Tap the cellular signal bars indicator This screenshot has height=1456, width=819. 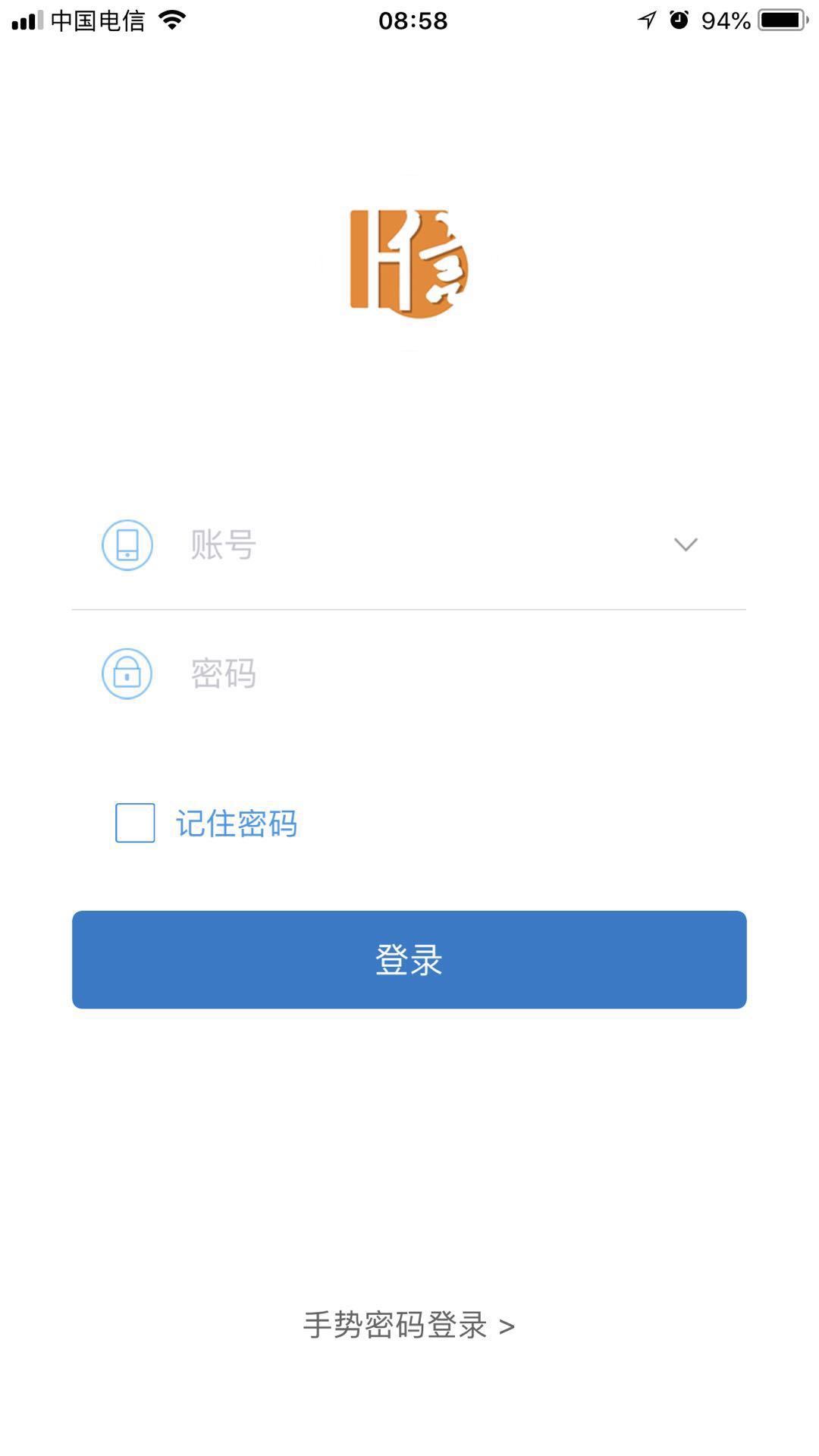[29, 20]
